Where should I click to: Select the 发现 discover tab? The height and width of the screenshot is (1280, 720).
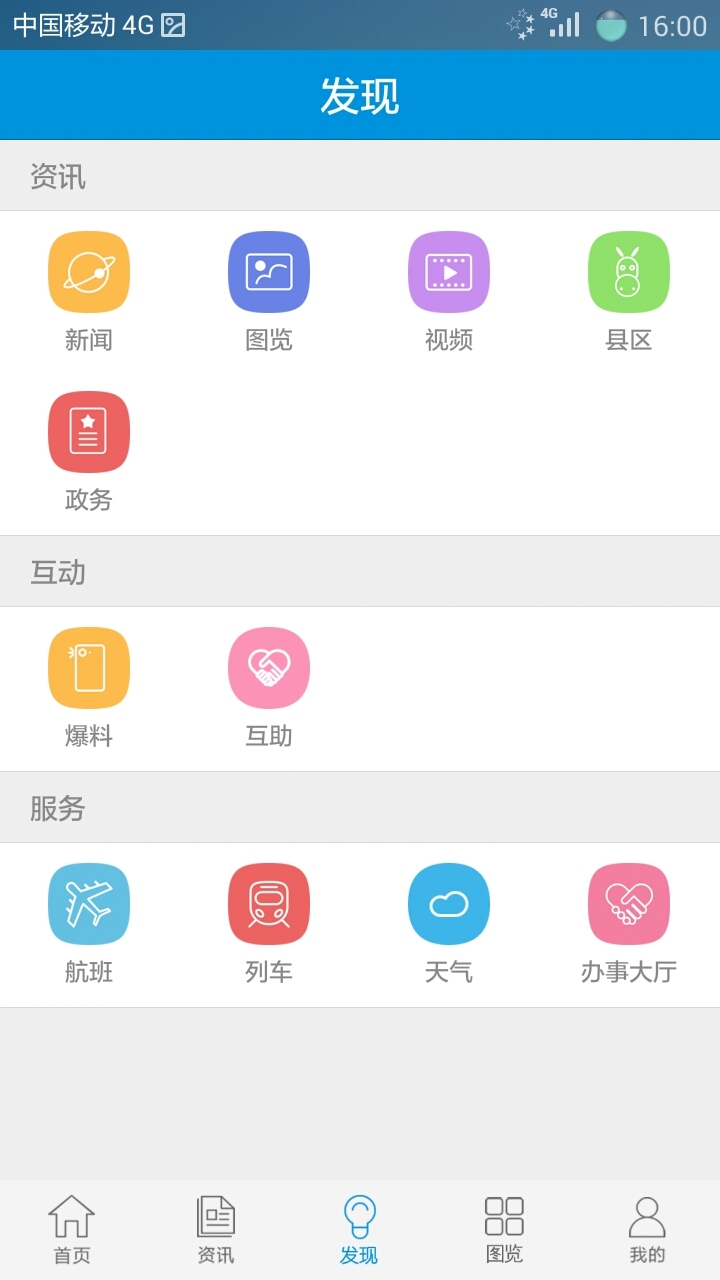pyautogui.click(x=359, y=1230)
